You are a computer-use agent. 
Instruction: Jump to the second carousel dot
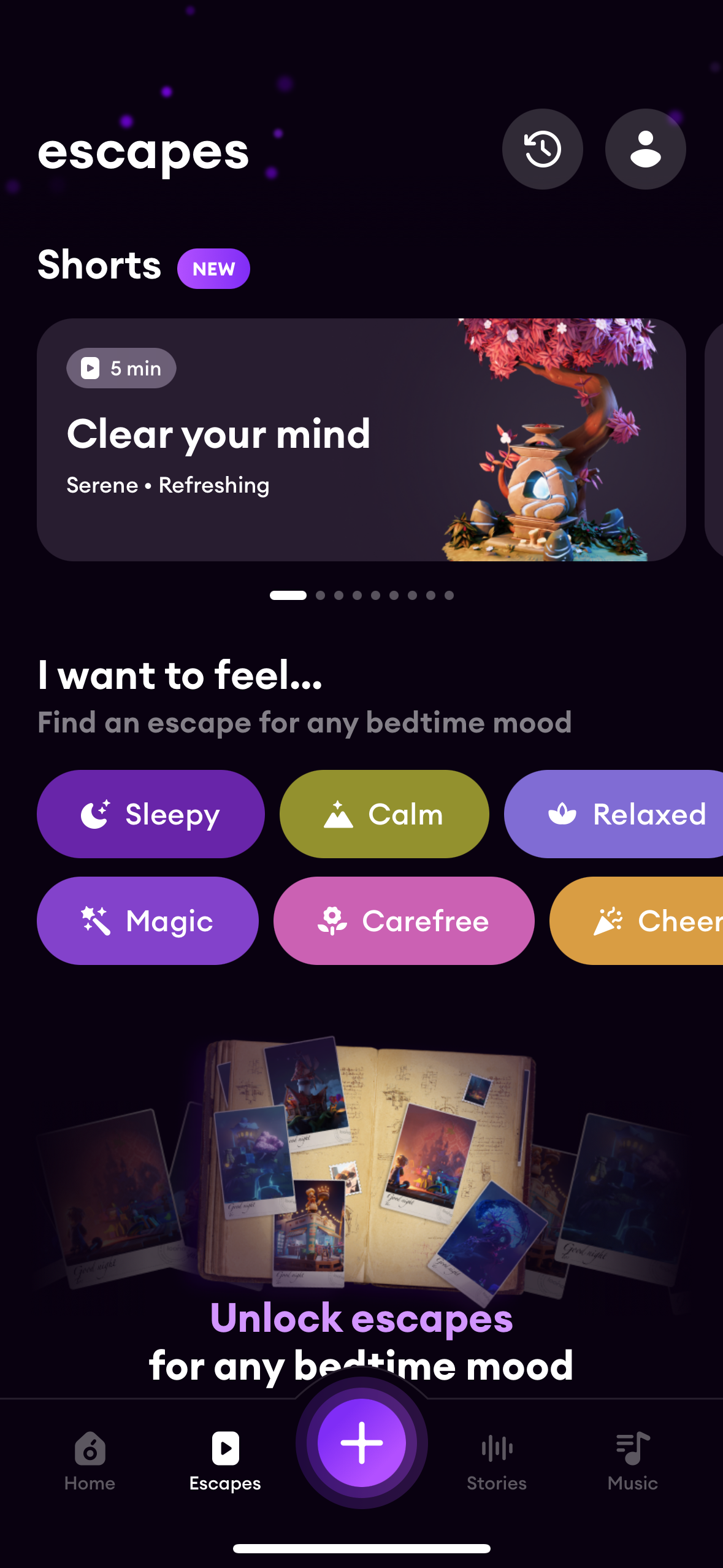pos(321,594)
